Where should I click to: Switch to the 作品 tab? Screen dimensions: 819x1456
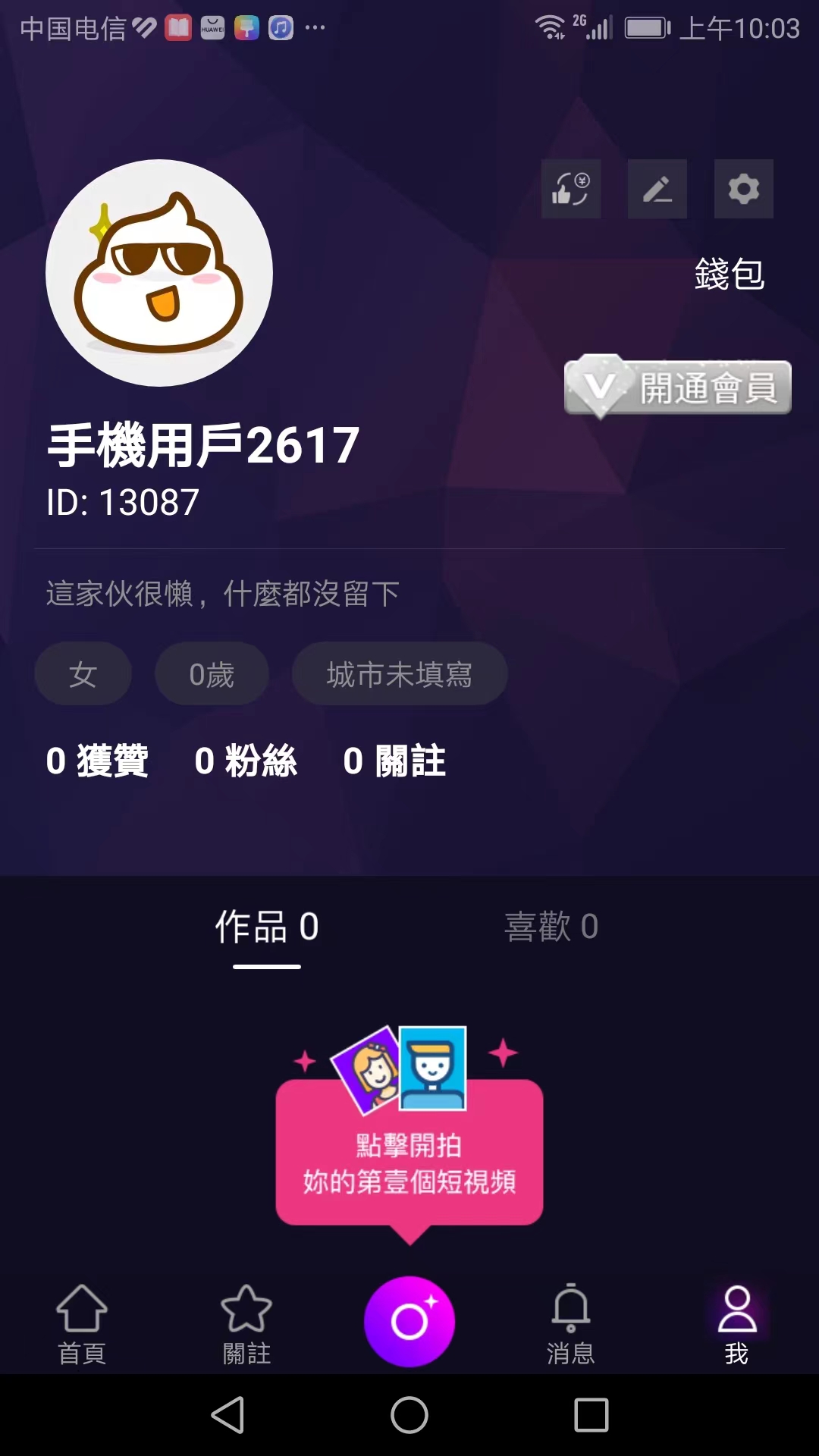[267, 927]
